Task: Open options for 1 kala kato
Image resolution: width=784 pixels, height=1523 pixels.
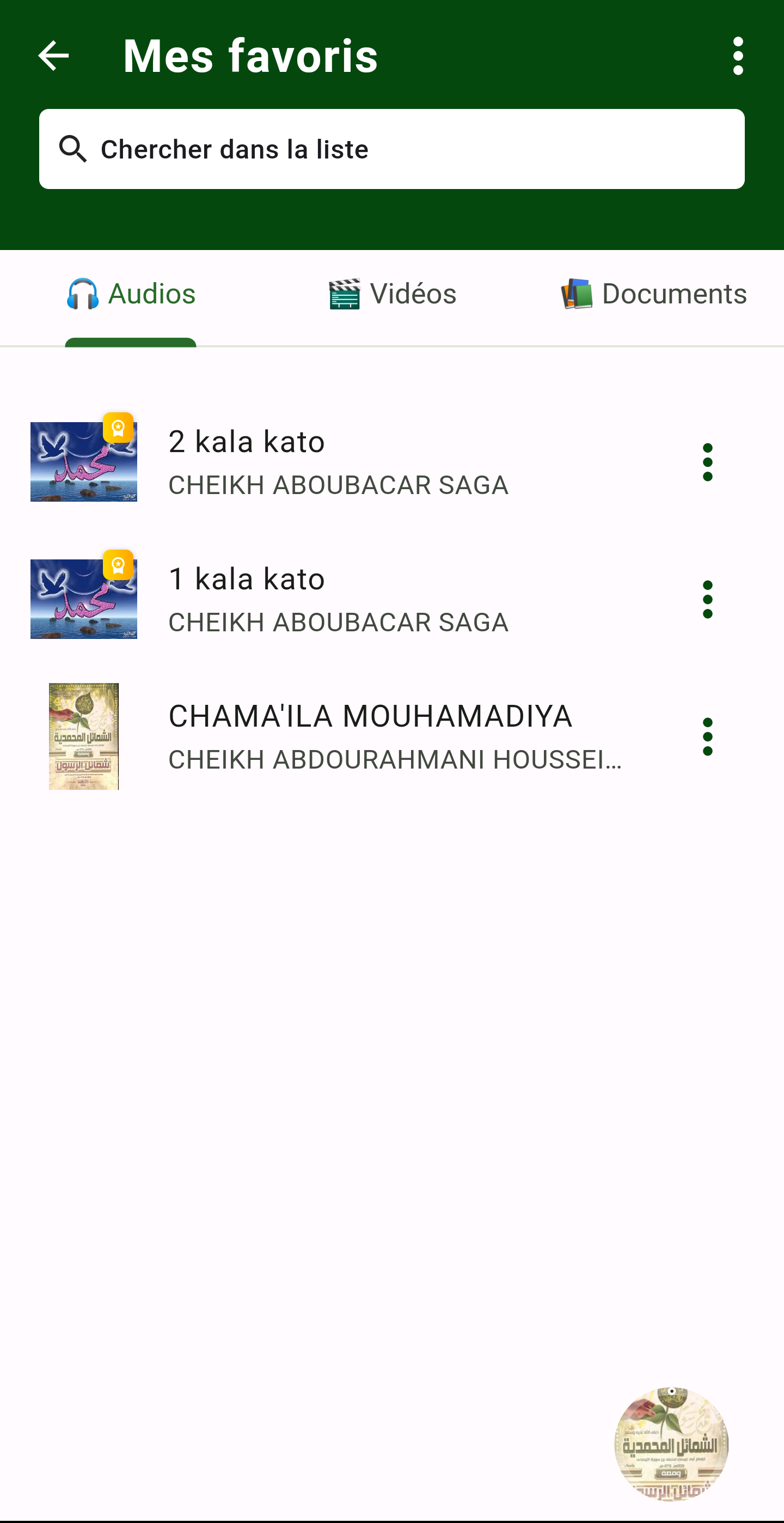Action: click(707, 600)
